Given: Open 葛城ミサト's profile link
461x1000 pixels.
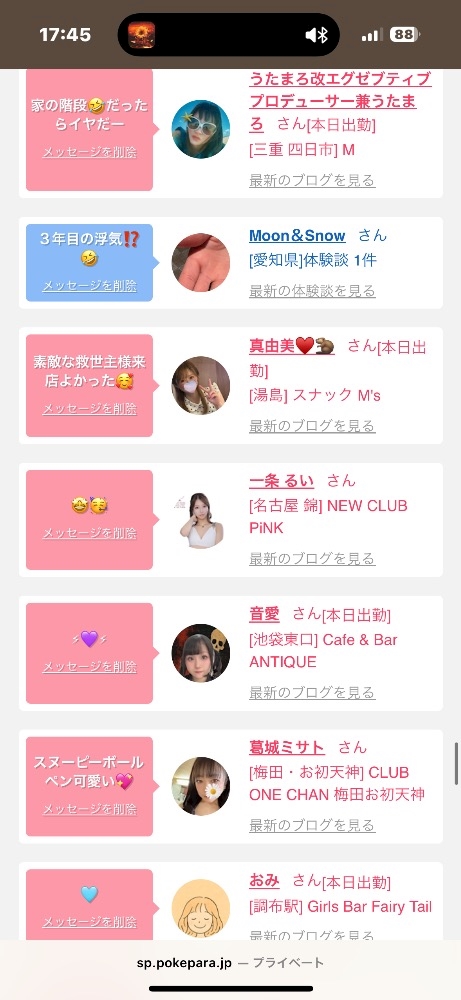Looking at the screenshot, I should (x=286, y=747).
